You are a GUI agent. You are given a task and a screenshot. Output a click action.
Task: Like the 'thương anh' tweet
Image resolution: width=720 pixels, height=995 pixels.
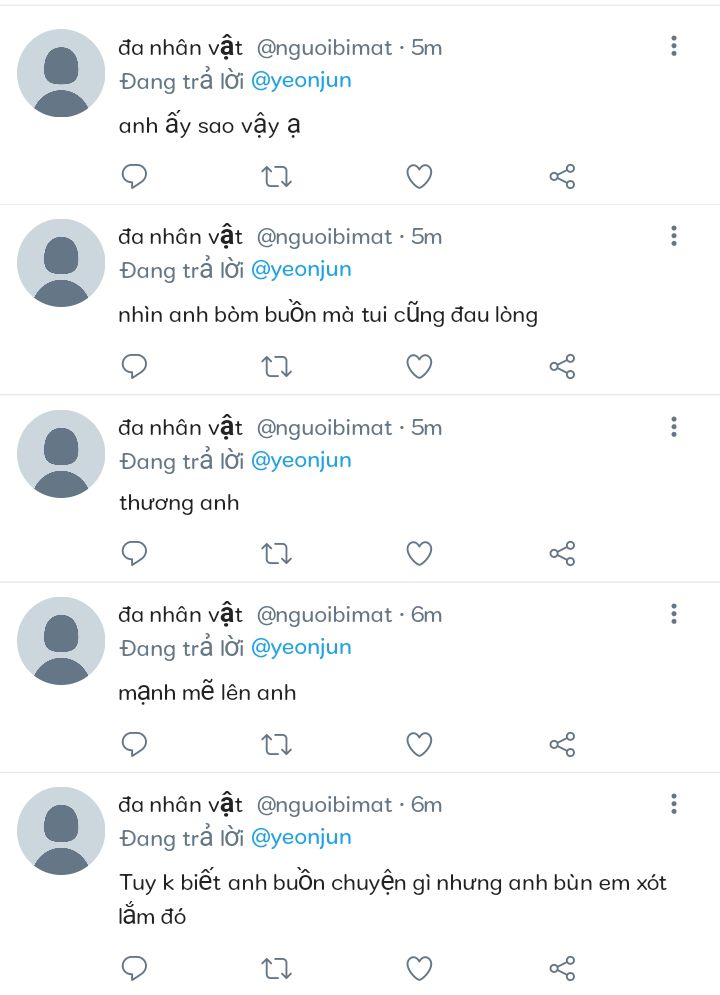click(419, 553)
